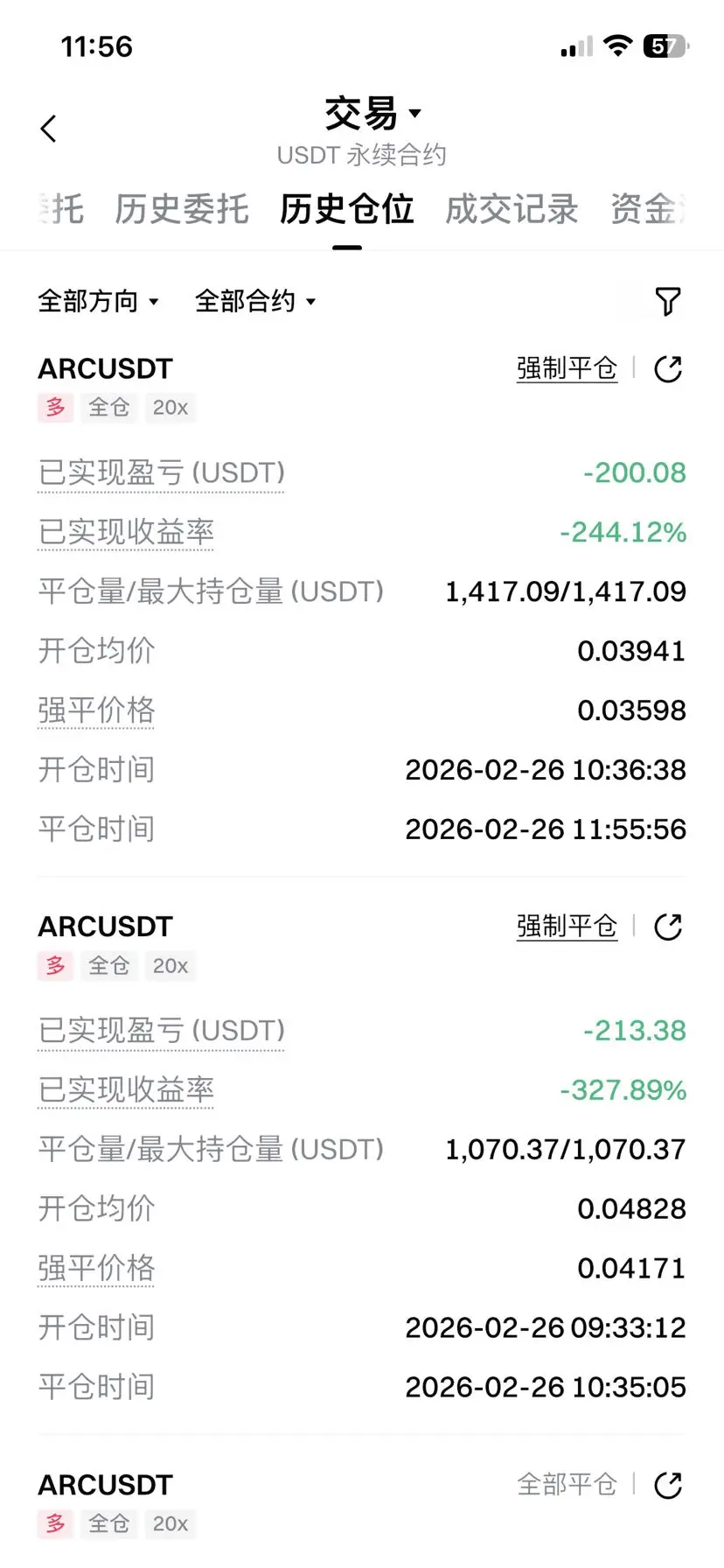724x1568 pixels.
Task: Show explanation for 已实现收益率 of -327.89%
Action: pos(126,1090)
